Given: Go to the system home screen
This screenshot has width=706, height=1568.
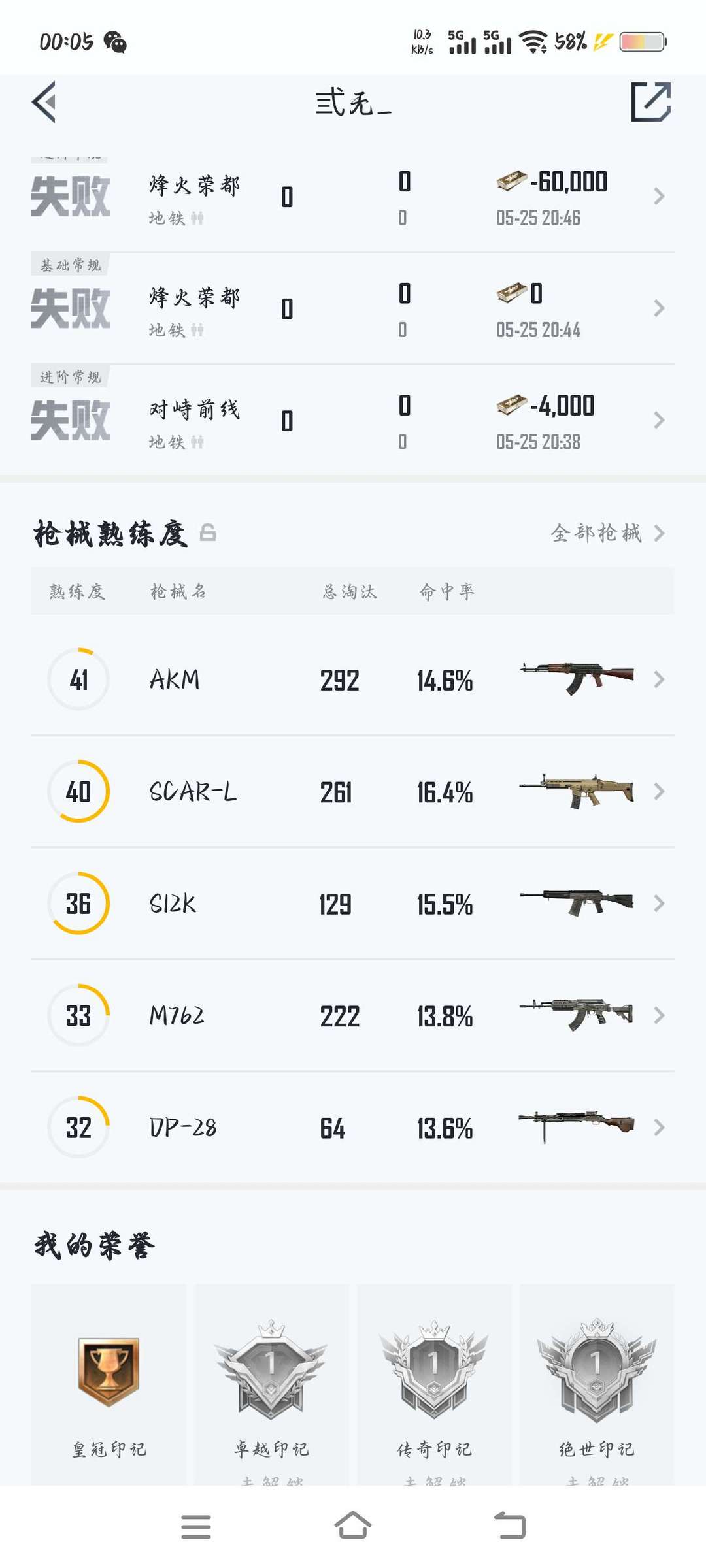Looking at the screenshot, I should (353, 1526).
